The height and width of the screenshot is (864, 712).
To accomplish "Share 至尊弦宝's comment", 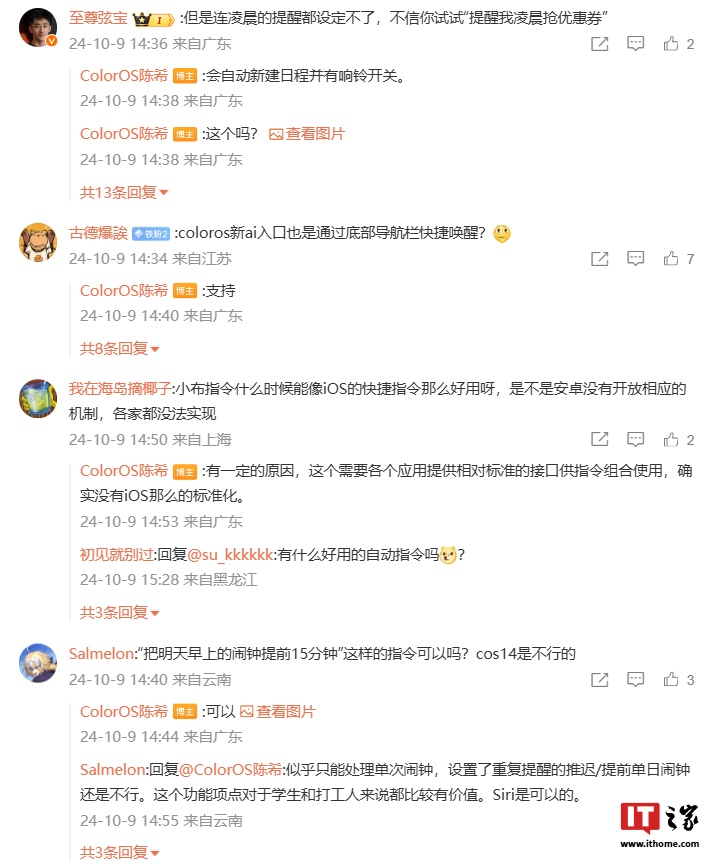I will tap(599, 44).
